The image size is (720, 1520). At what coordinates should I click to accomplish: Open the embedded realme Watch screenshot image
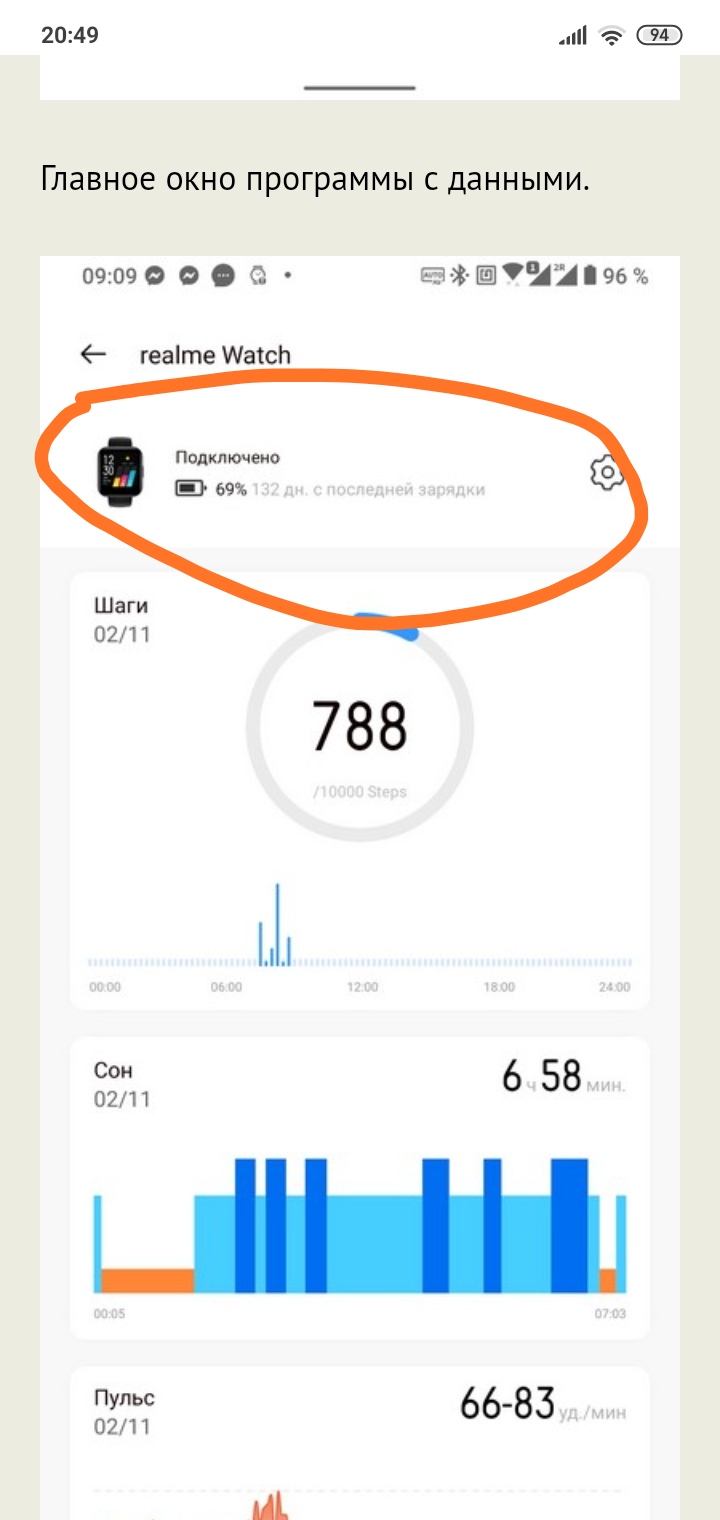pos(360,880)
